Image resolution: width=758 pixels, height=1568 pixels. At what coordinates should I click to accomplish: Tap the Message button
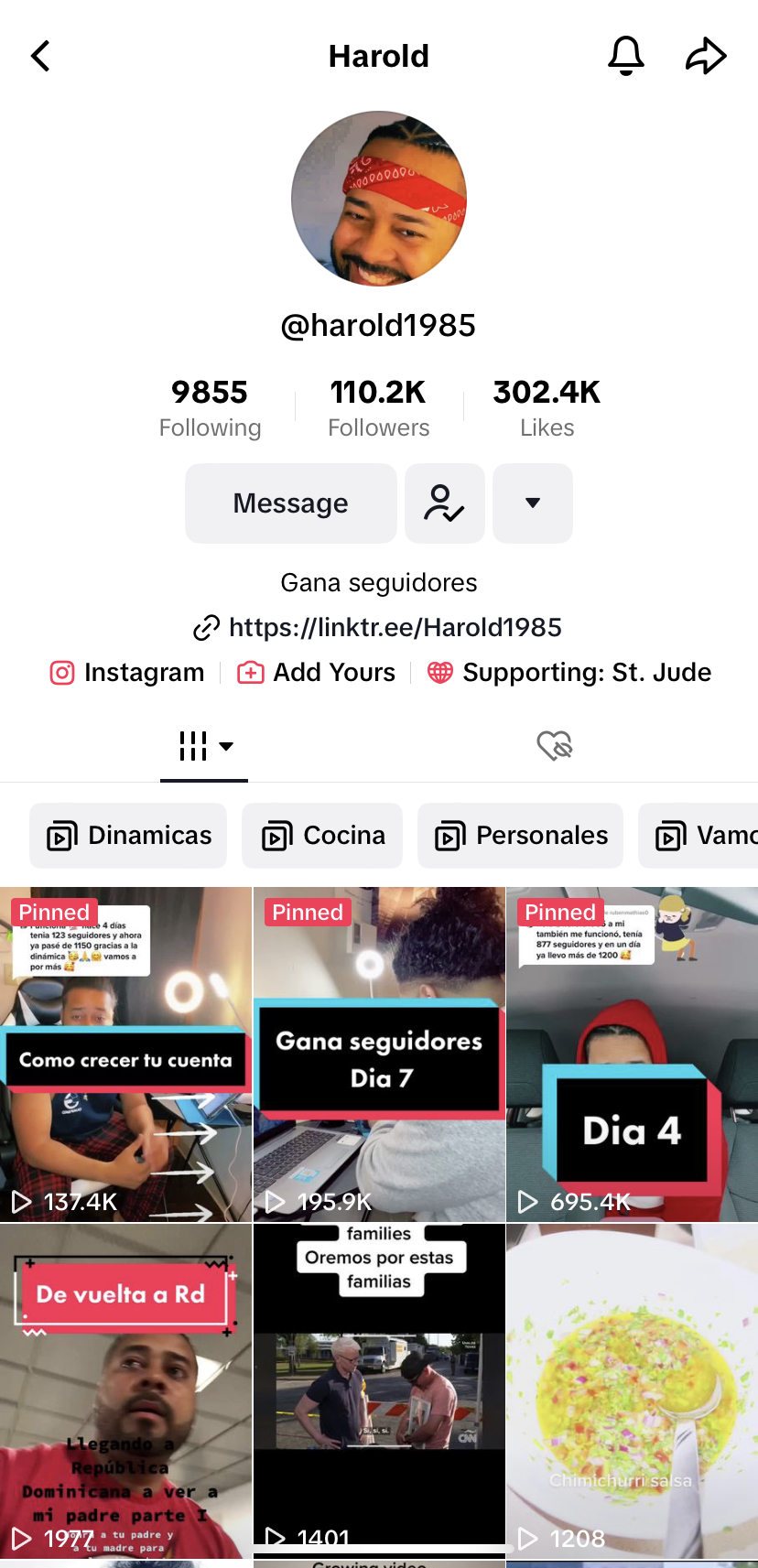pos(290,503)
